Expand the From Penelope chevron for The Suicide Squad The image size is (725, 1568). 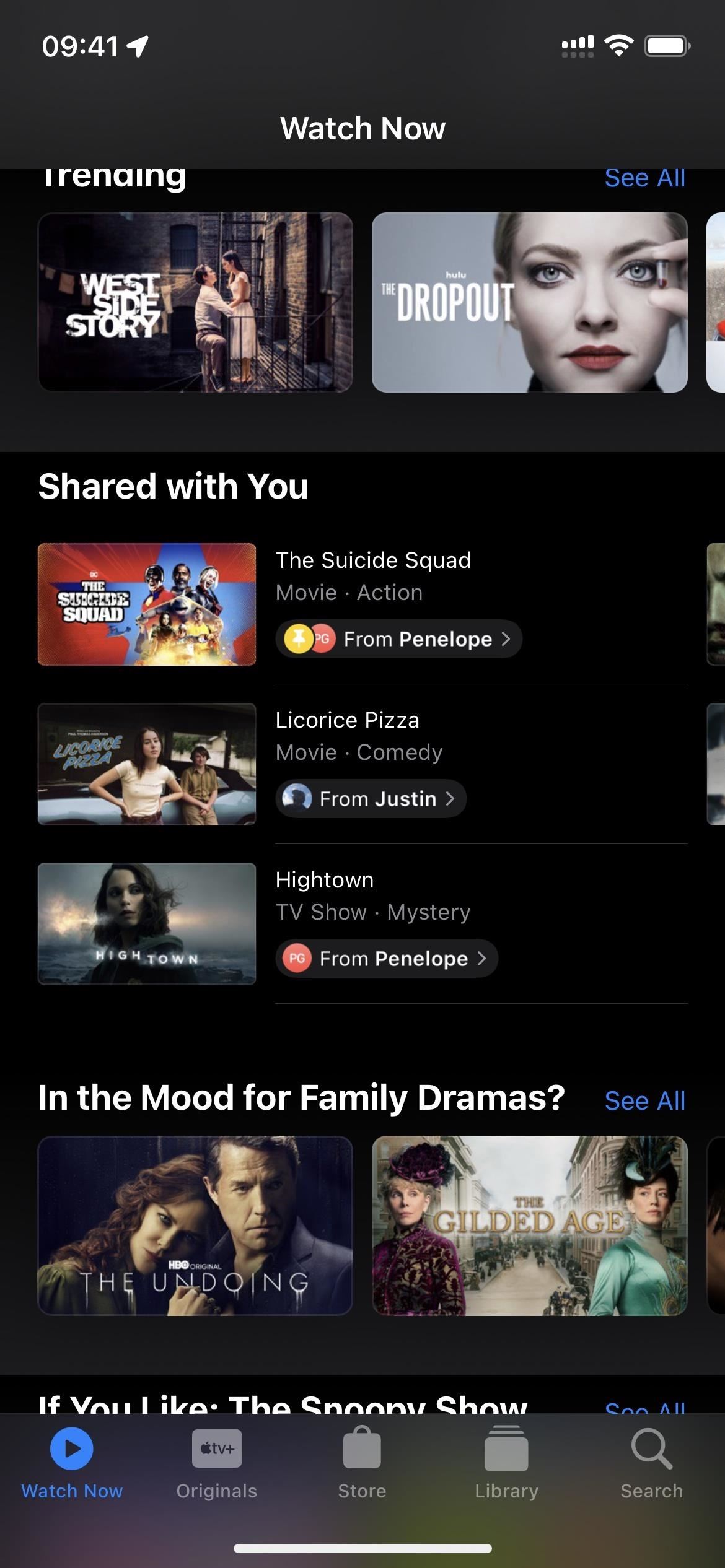click(505, 638)
